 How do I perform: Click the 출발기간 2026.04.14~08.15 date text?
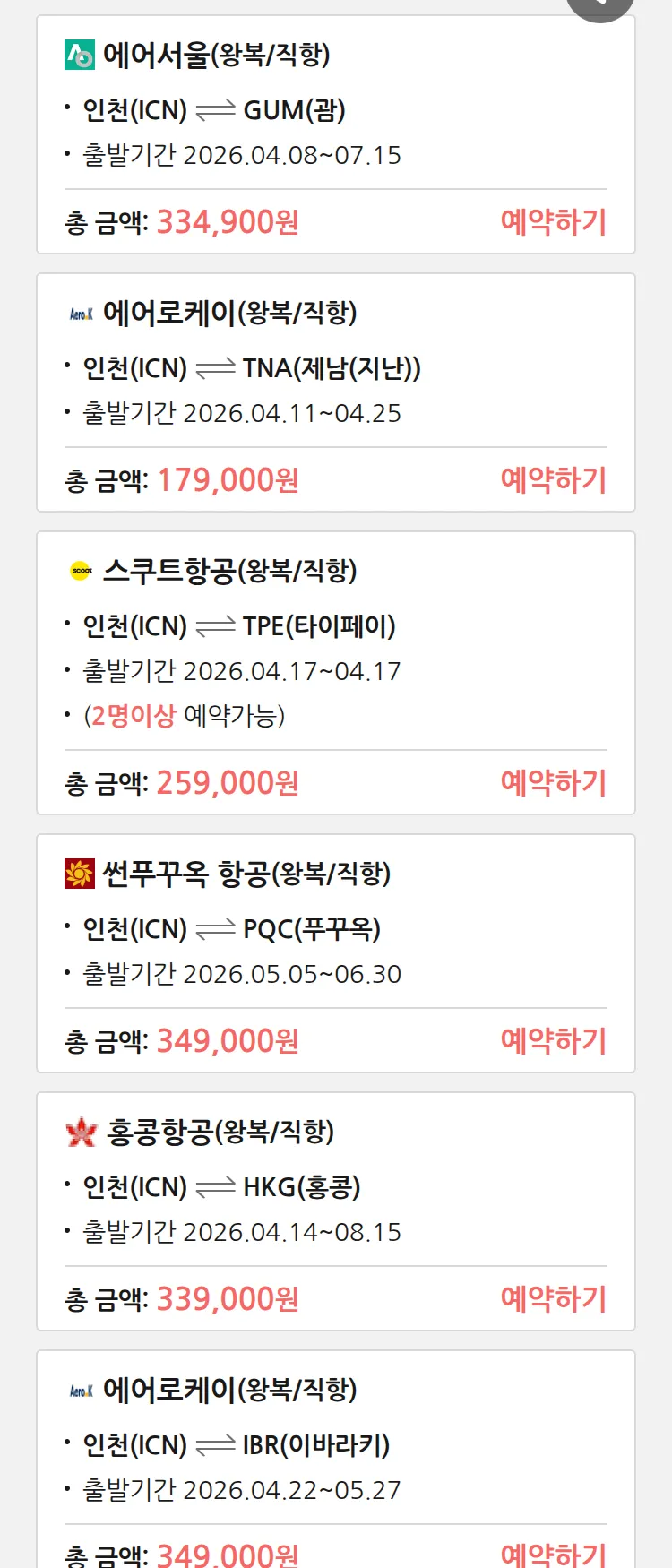(x=231, y=1231)
